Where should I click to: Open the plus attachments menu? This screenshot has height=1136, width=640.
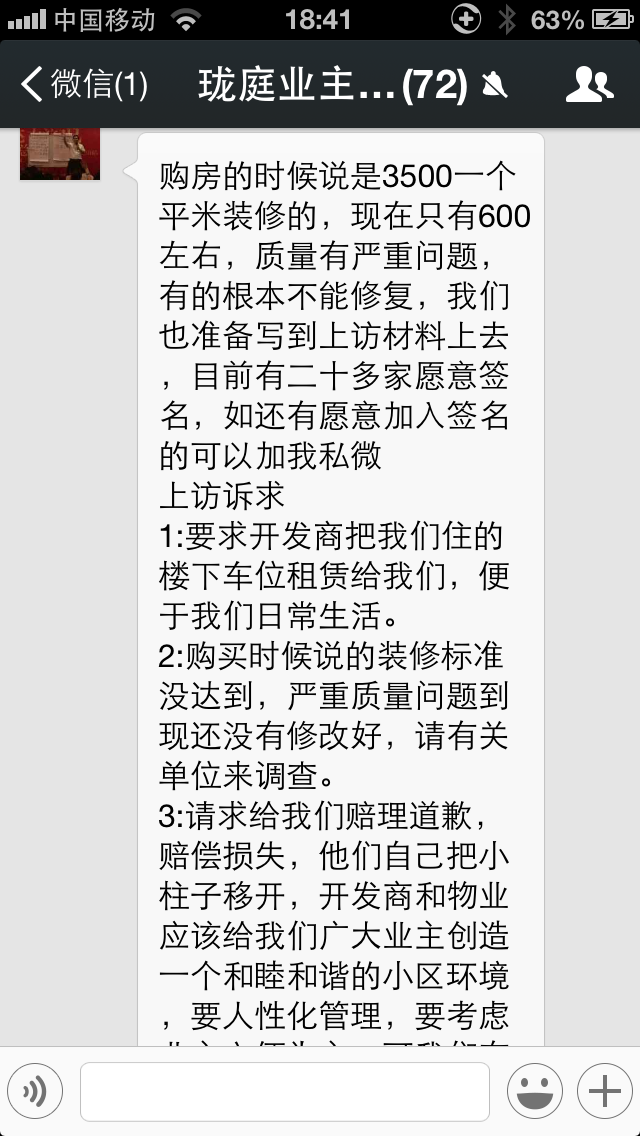pyautogui.click(x=605, y=1091)
